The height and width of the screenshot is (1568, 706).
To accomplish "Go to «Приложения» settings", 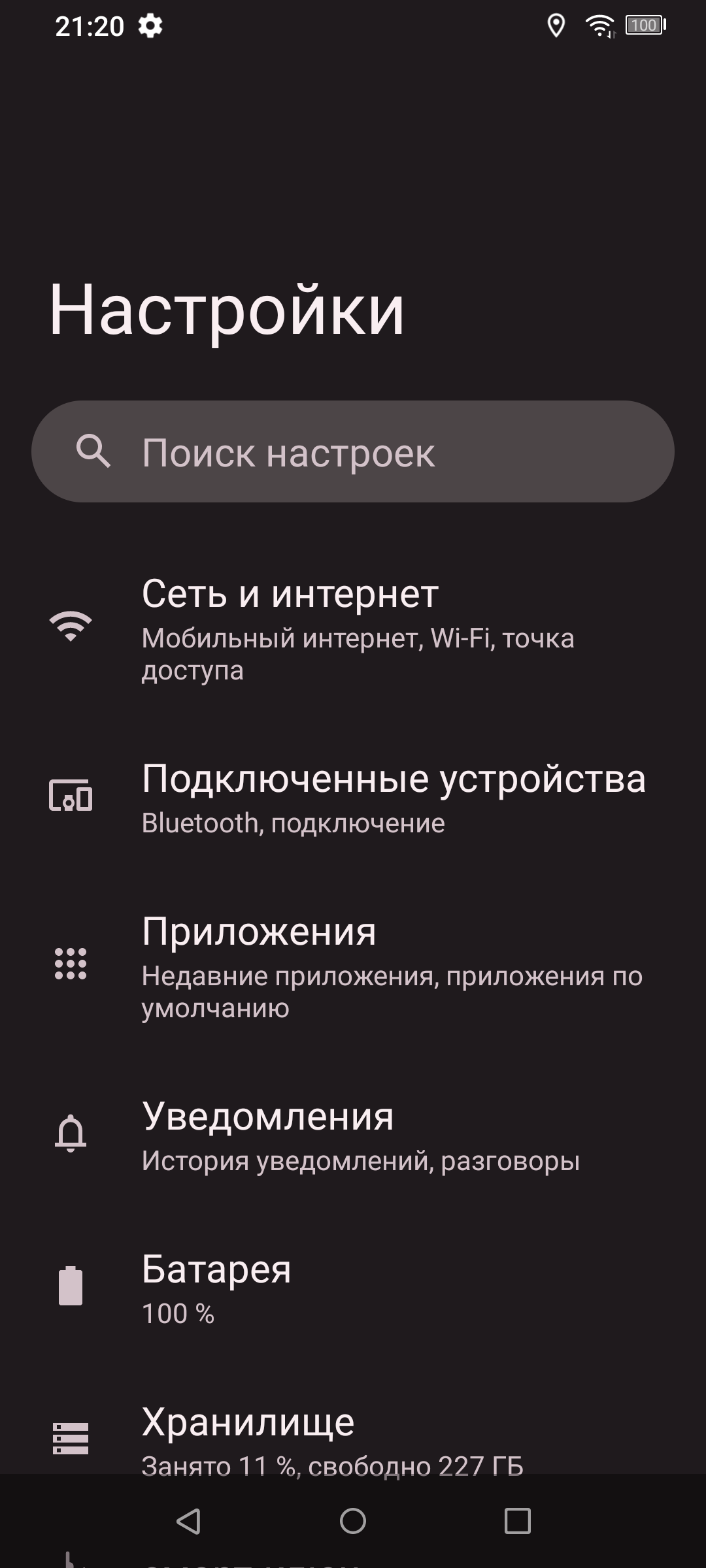I will click(353, 964).
